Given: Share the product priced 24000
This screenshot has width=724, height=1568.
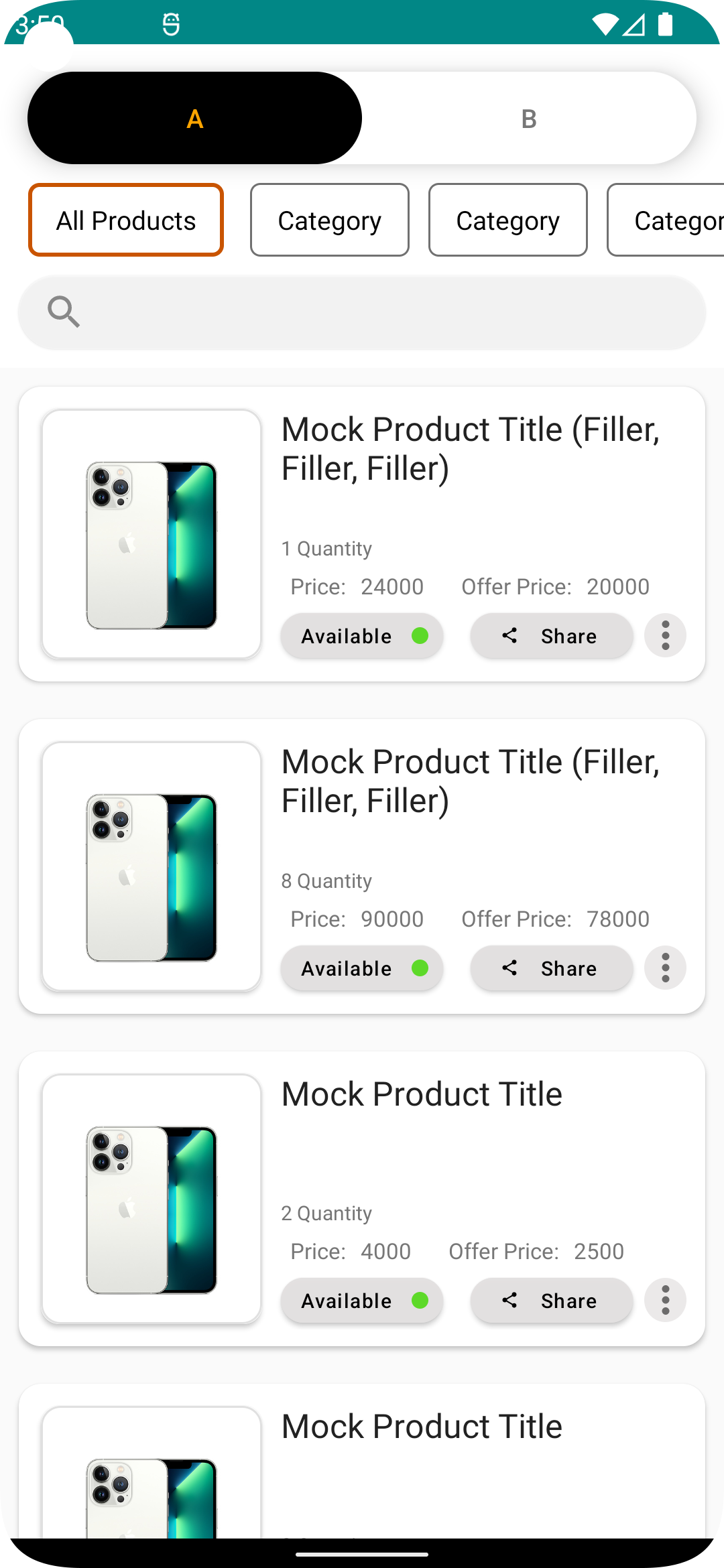Looking at the screenshot, I should (551, 636).
